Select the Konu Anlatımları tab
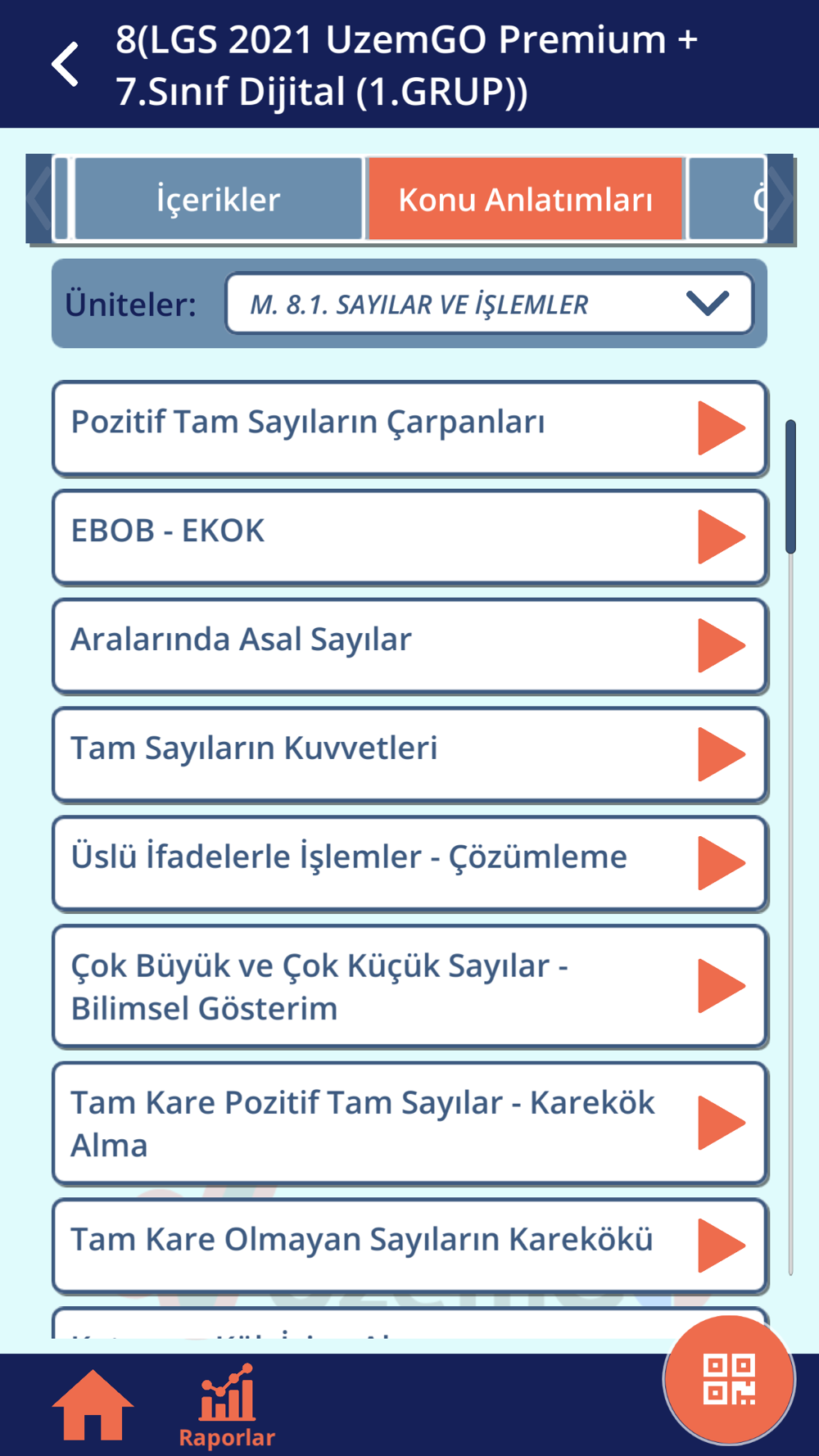 point(525,199)
